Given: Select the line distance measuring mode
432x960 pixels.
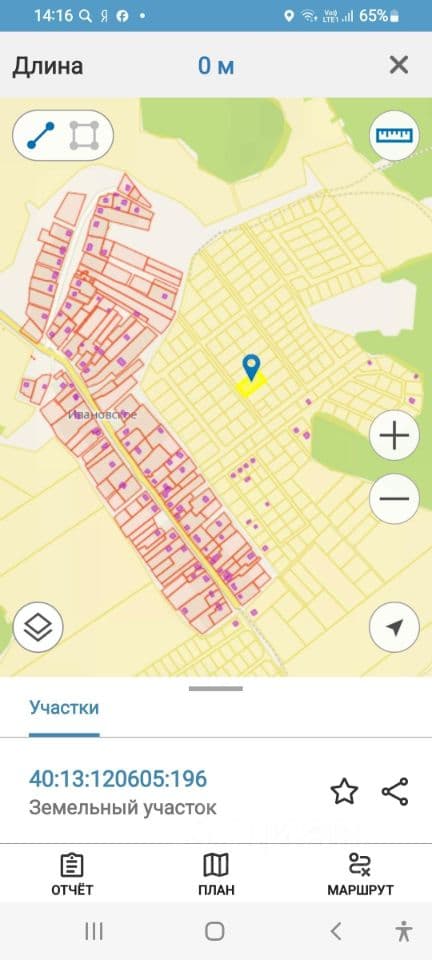Looking at the screenshot, I should (x=41, y=135).
